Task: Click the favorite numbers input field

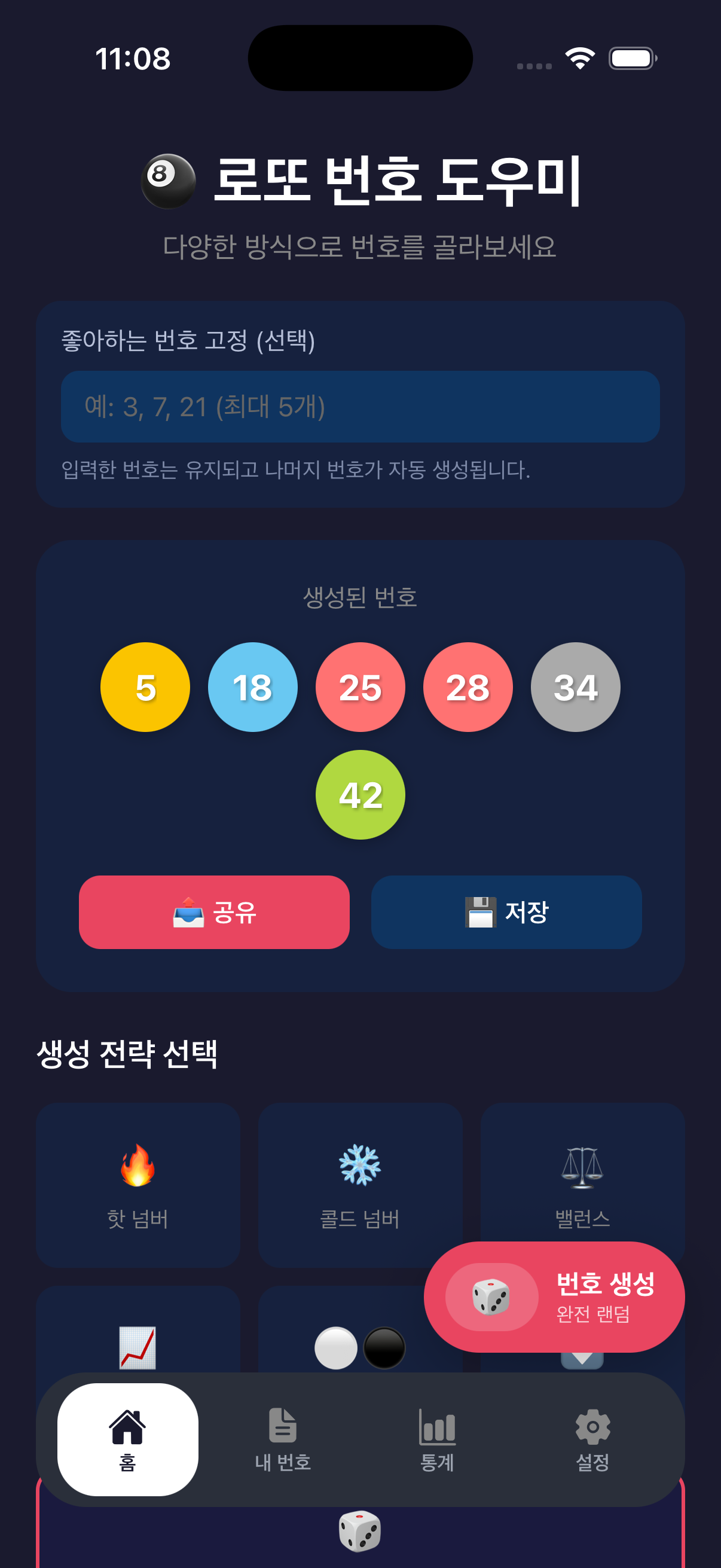Action: click(360, 408)
